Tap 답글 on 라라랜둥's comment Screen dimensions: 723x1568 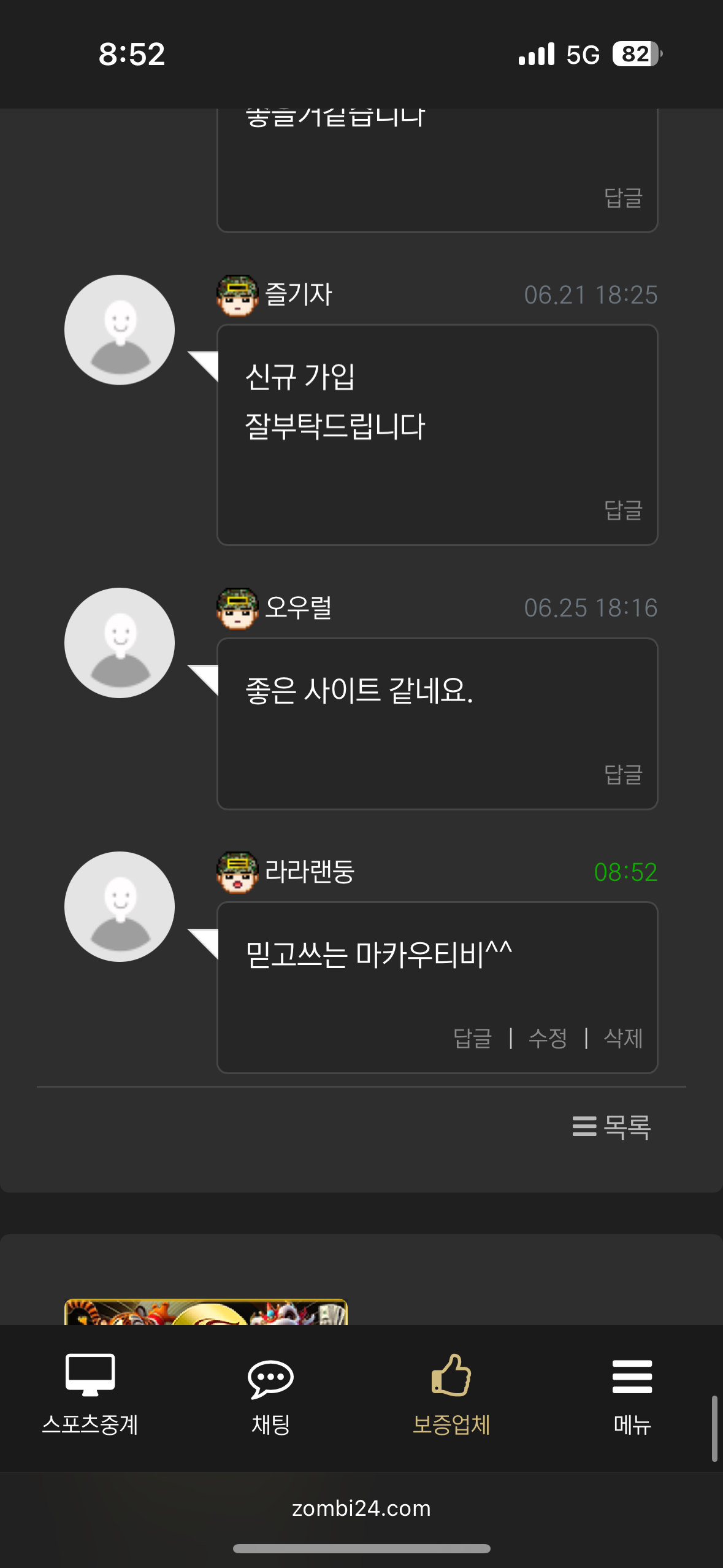coord(472,1038)
